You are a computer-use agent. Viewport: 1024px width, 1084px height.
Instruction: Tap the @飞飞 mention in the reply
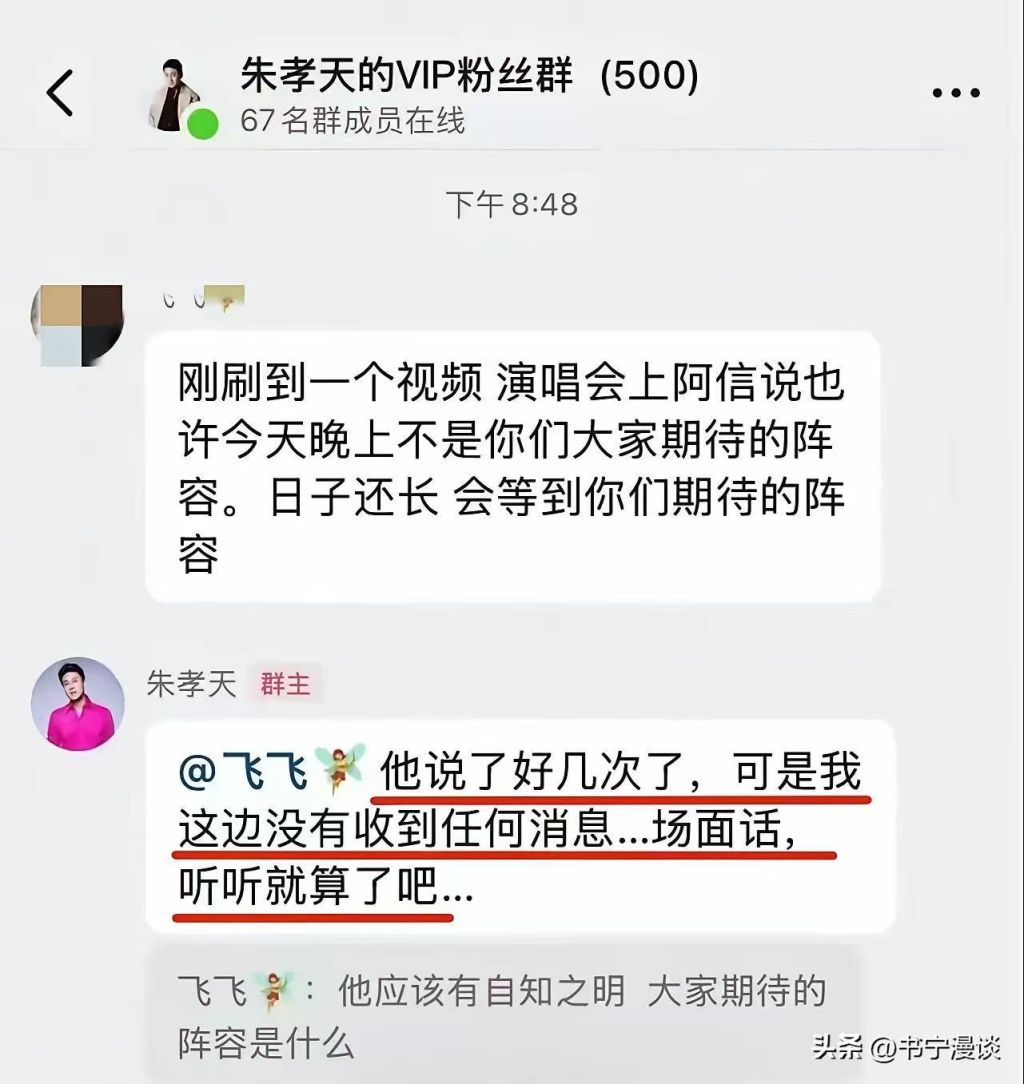click(272, 773)
